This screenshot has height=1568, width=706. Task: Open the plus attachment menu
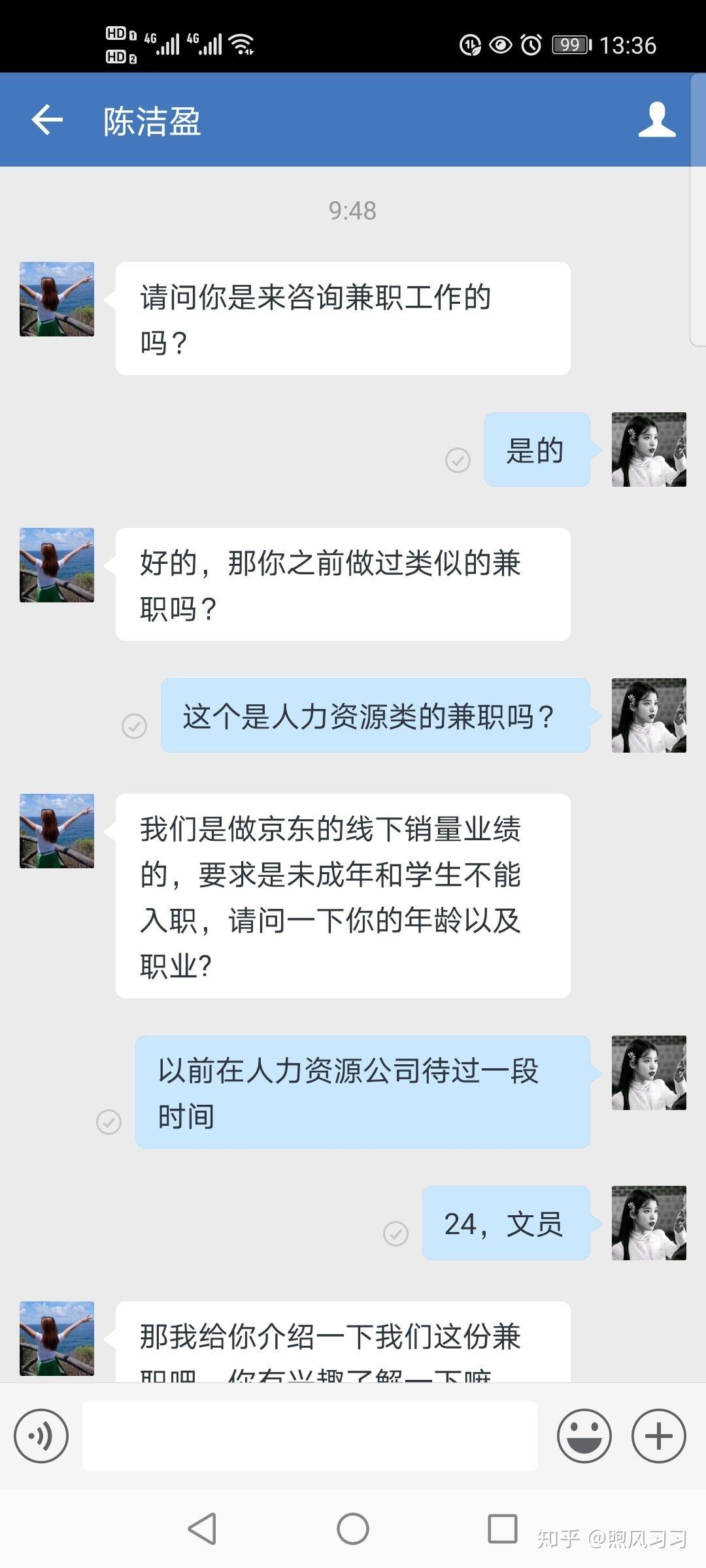point(658,1435)
